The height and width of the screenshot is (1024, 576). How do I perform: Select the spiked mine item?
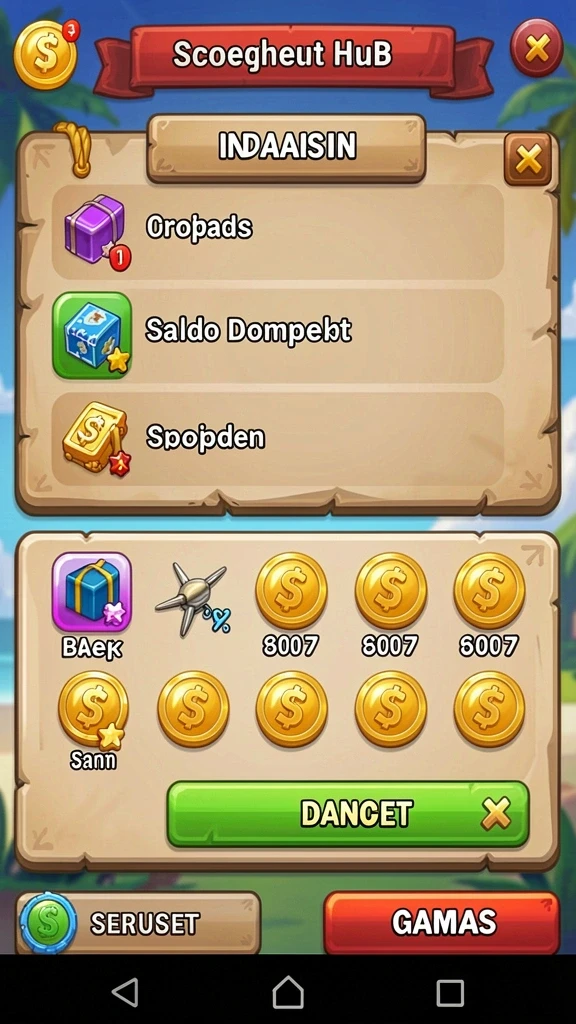pyautogui.click(x=193, y=598)
